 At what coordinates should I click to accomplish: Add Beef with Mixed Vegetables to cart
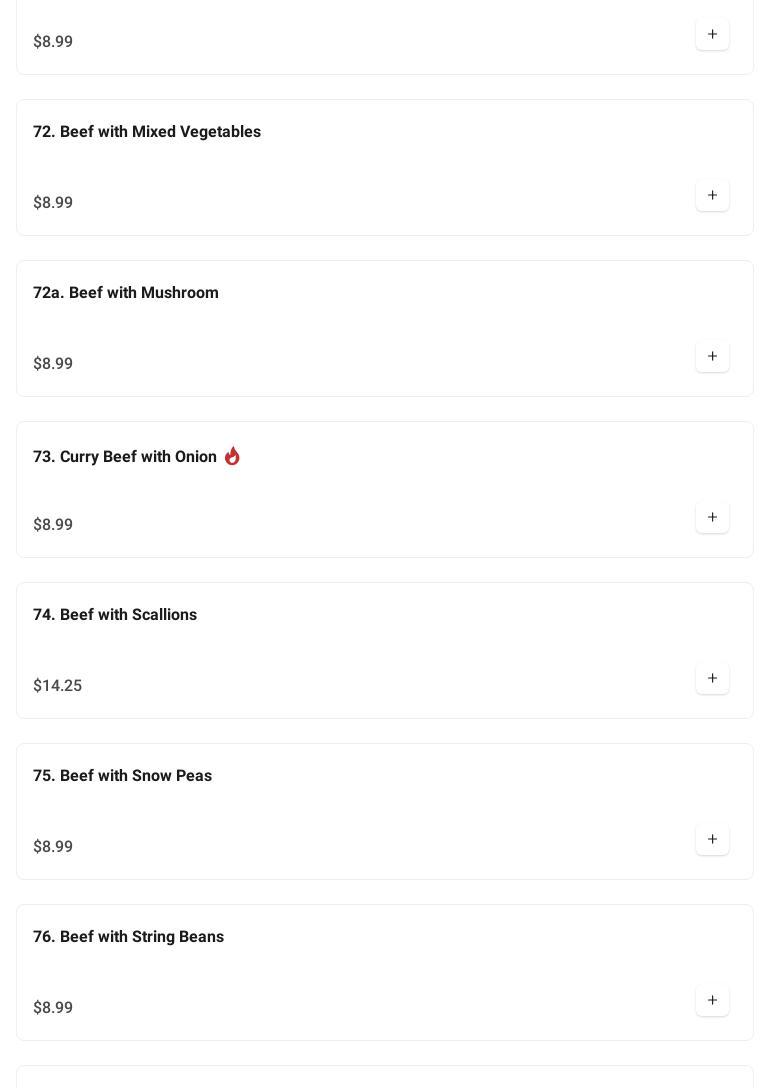pos(712,196)
